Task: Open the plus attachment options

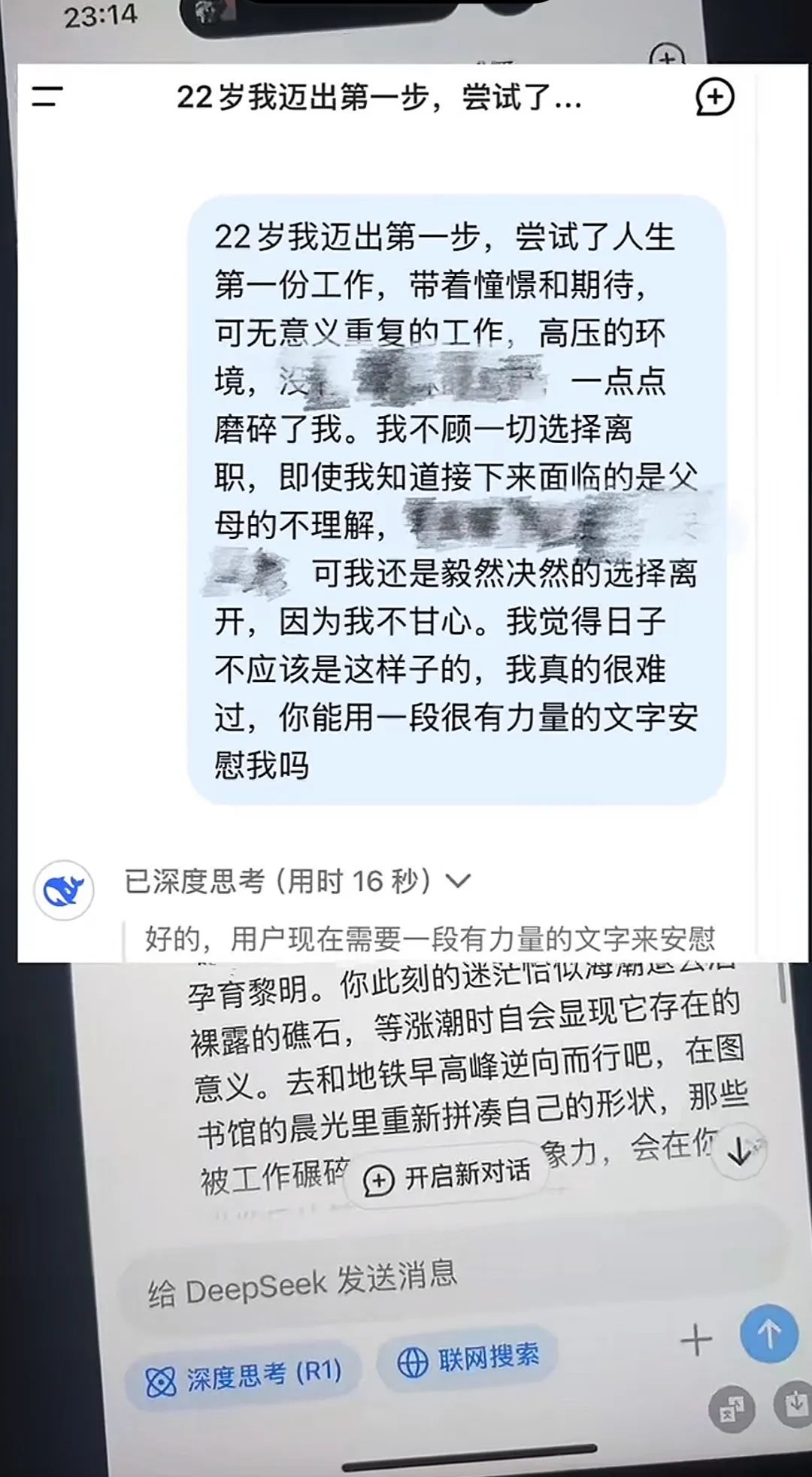Action: click(696, 1340)
